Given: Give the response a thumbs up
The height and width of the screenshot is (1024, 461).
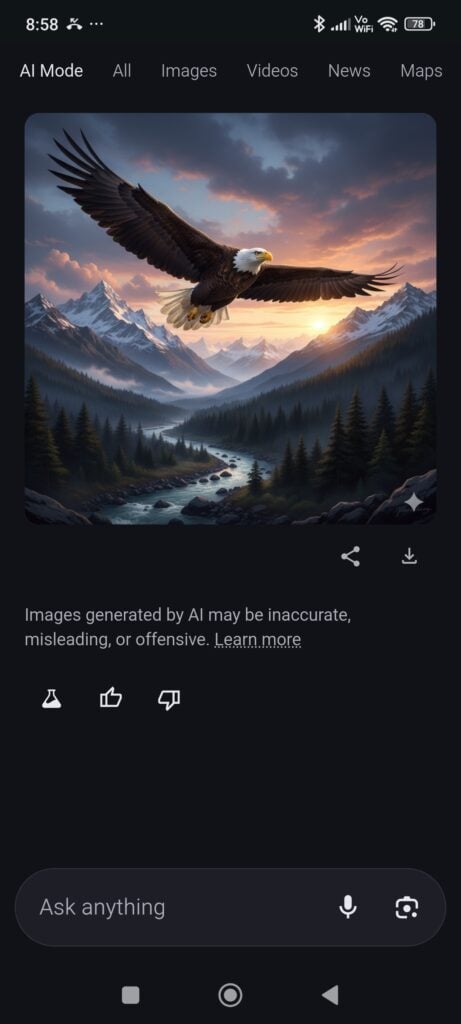Looking at the screenshot, I should (x=110, y=698).
